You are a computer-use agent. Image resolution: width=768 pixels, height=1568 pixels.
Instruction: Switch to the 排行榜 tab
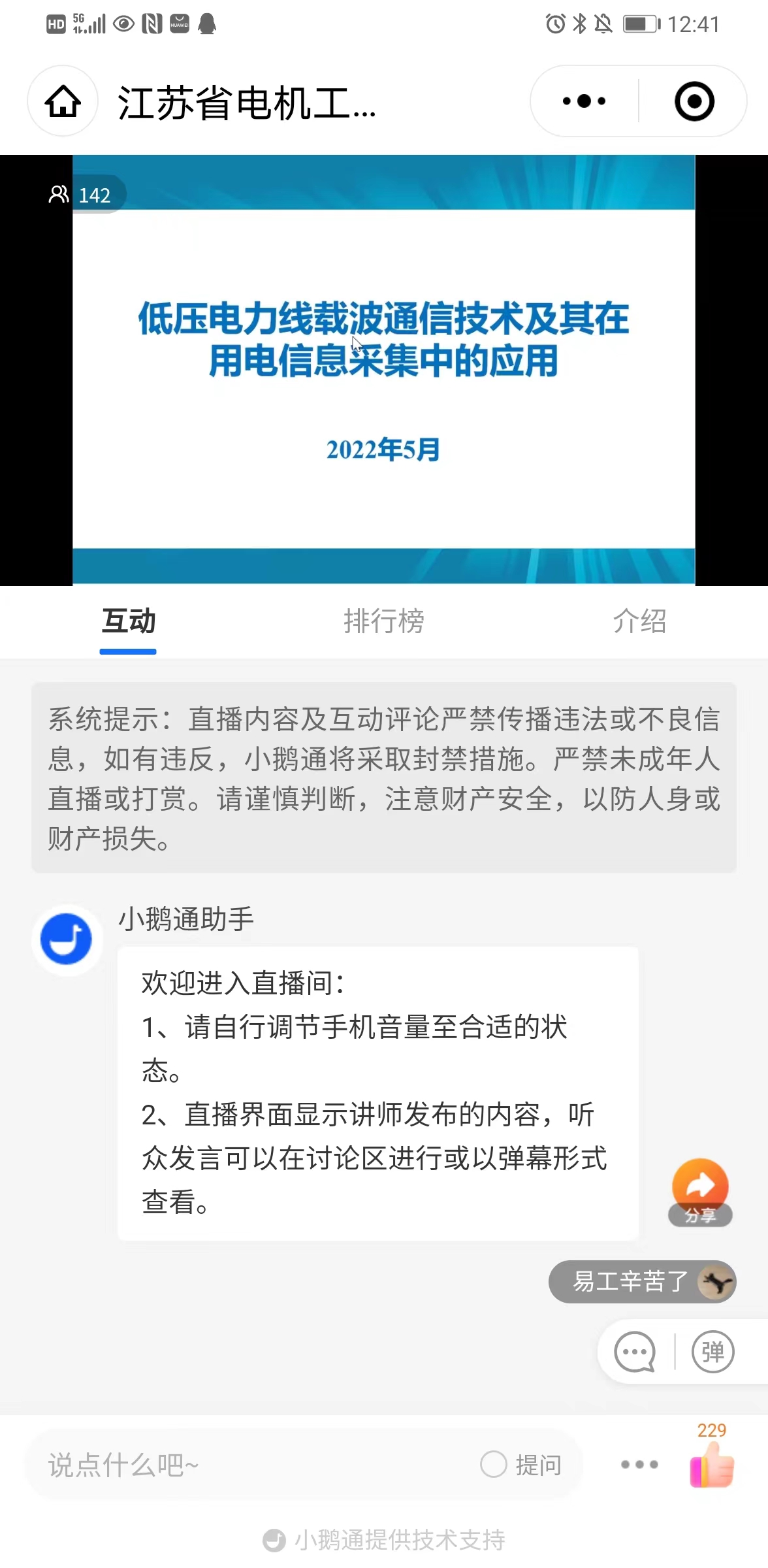(384, 621)
